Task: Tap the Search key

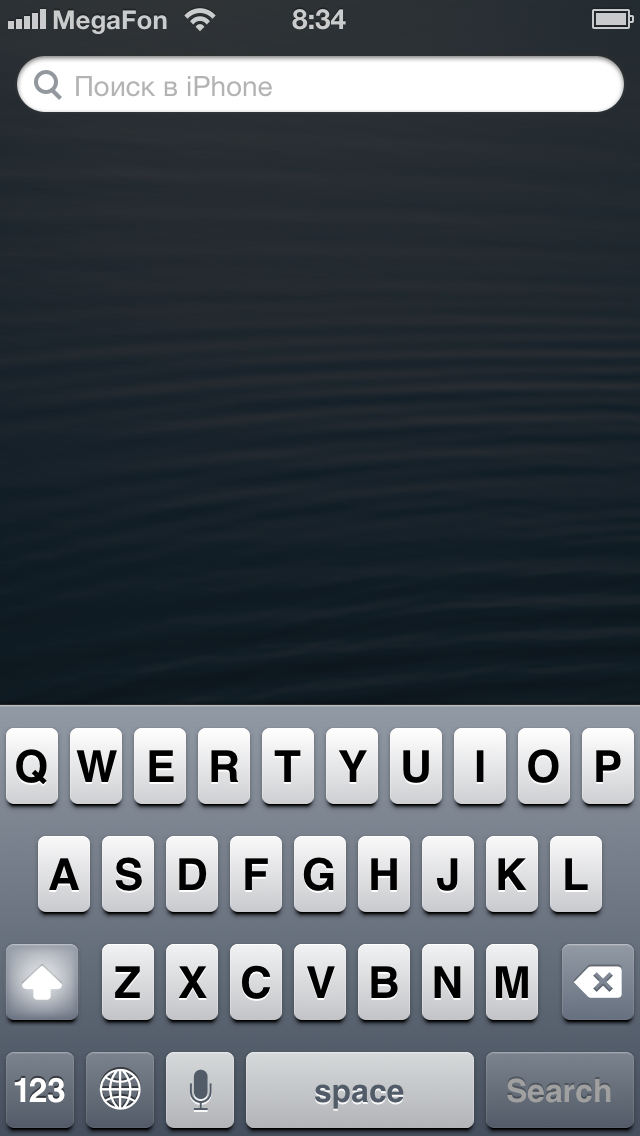Action: tap(560, 1090)
